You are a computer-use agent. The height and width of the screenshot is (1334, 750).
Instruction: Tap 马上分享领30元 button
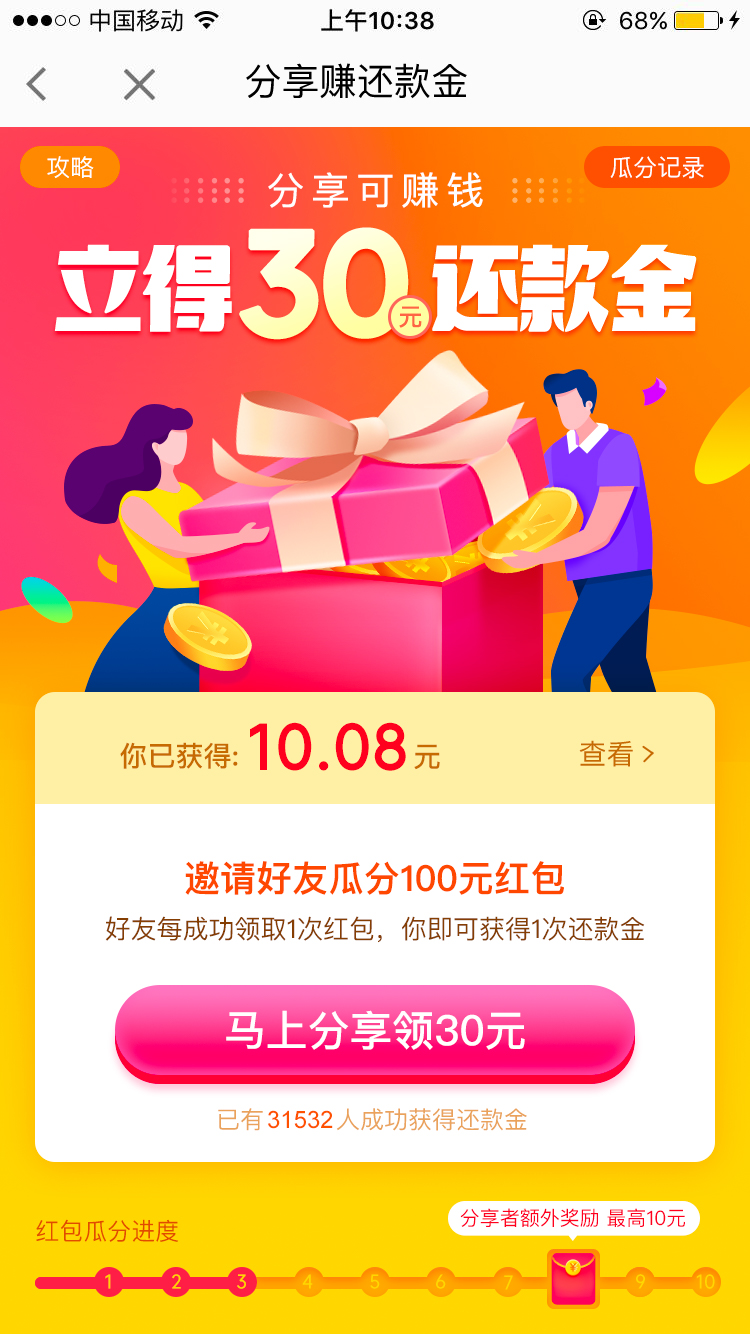(375, 1032)
